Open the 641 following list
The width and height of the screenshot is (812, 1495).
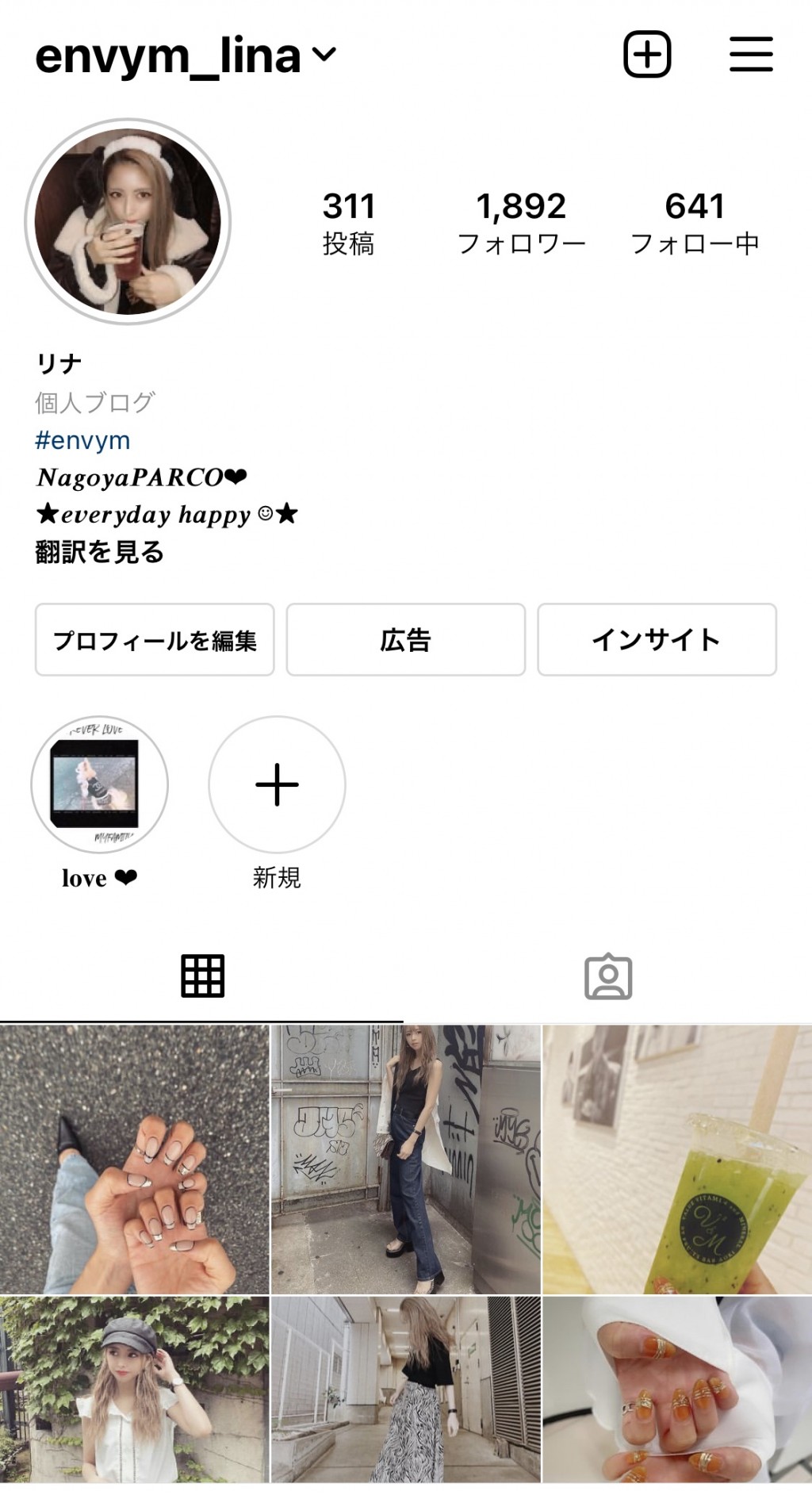point(695,223)
